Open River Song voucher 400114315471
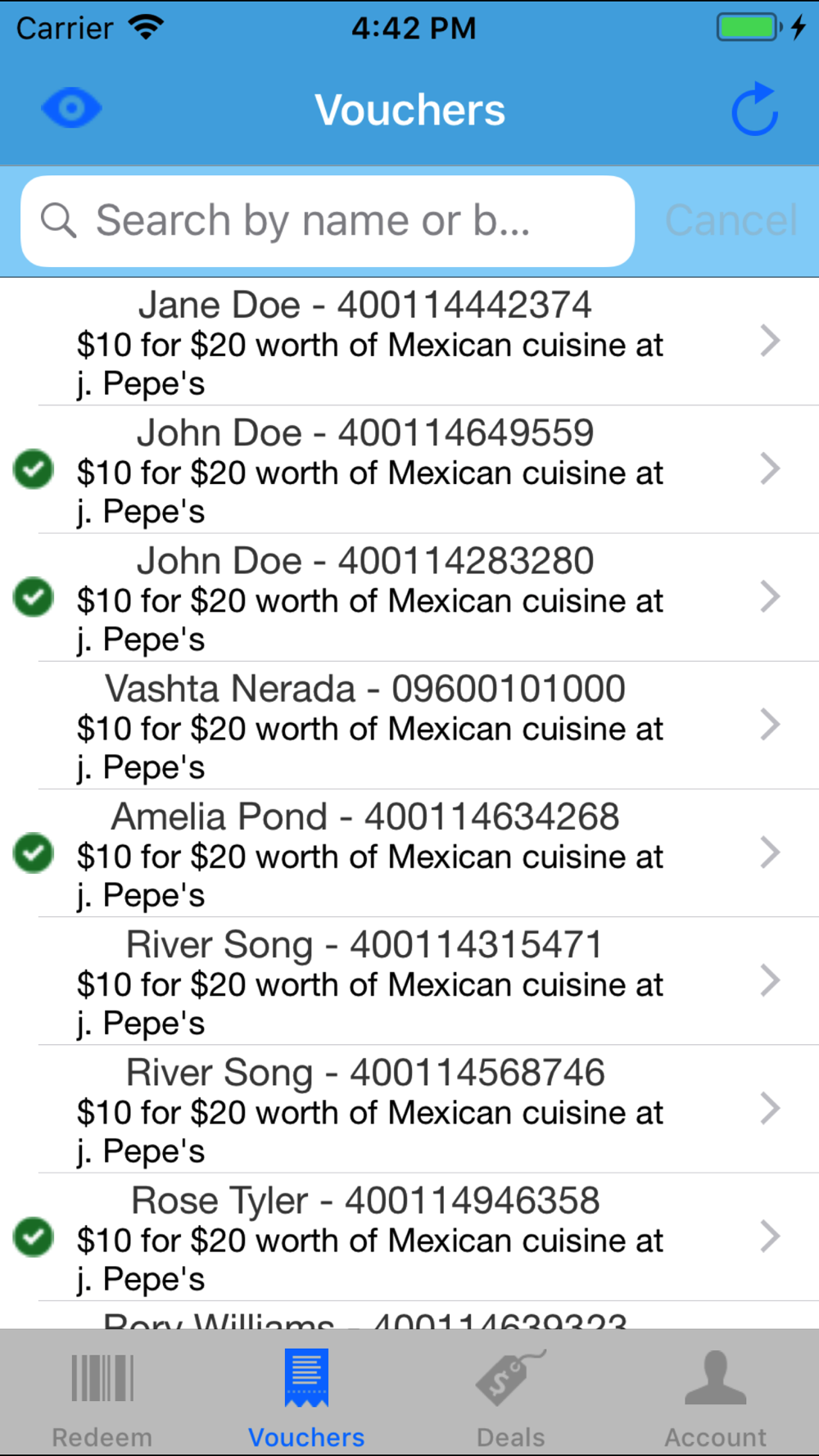Screen dimensions: 819x1456 (409, 982)
